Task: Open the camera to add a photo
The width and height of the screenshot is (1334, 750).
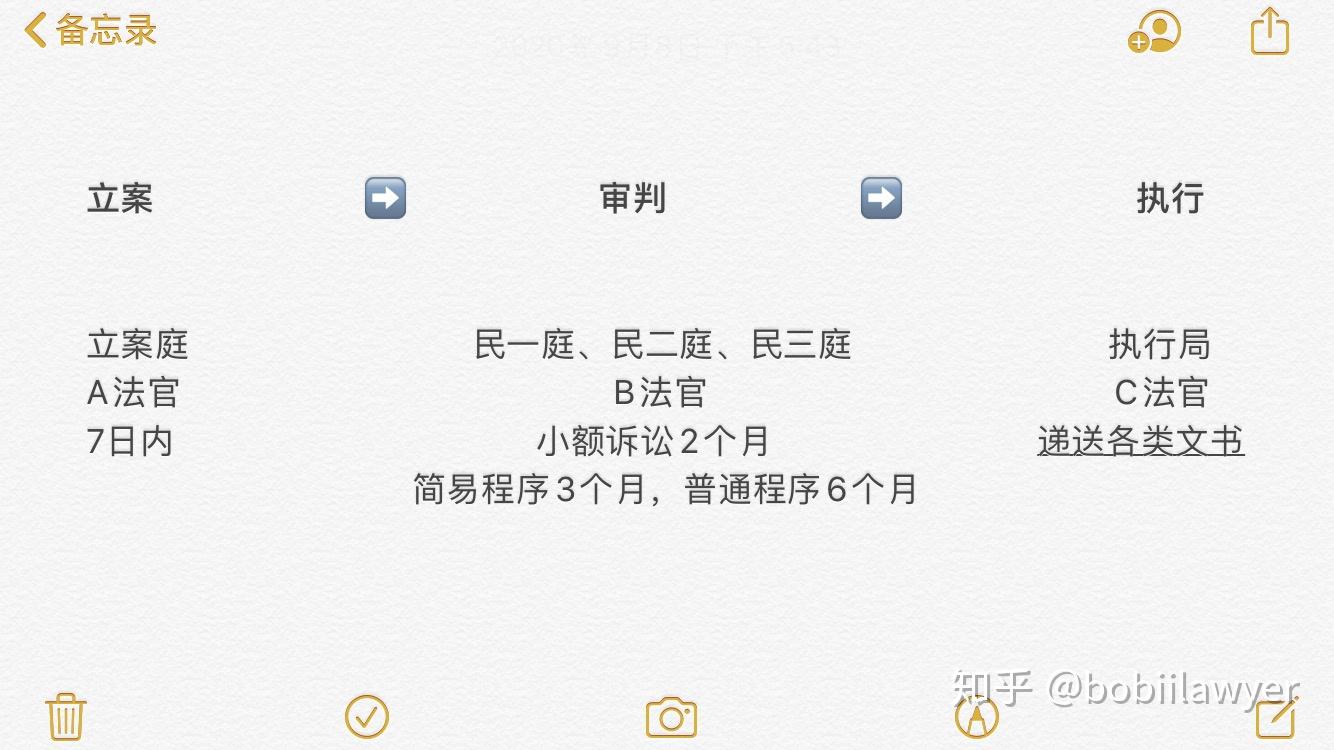Action: (x=671, y=717)
